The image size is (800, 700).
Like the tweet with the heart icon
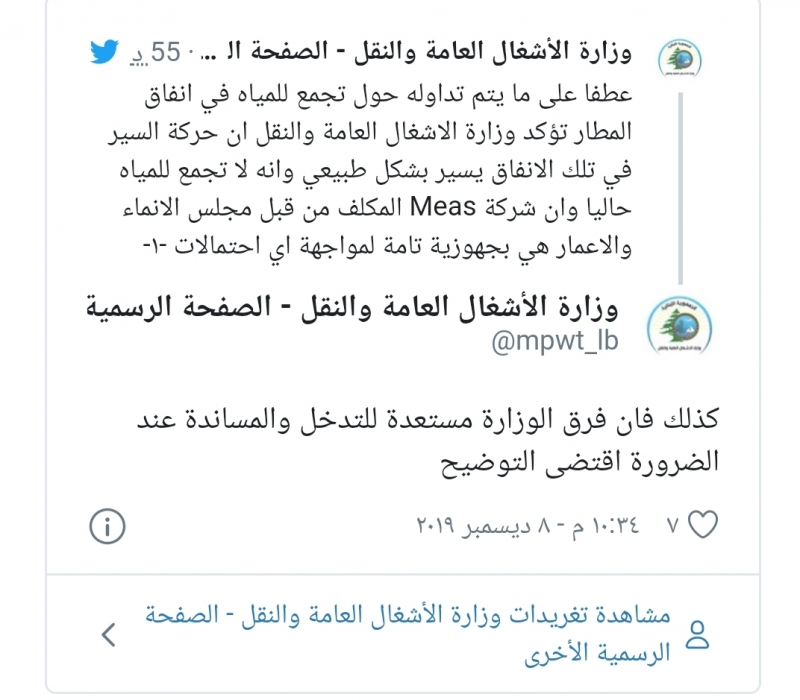click(704, 524)
